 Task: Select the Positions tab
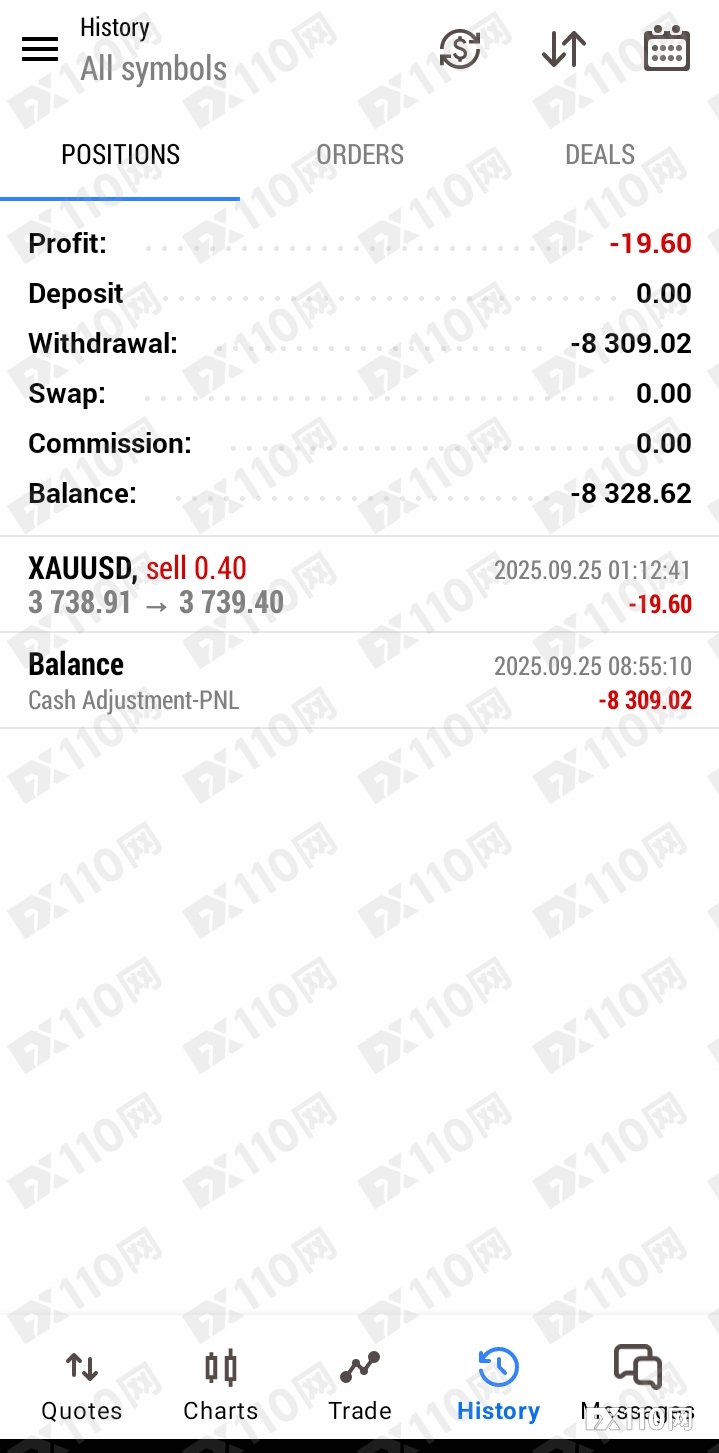[120, 155]
